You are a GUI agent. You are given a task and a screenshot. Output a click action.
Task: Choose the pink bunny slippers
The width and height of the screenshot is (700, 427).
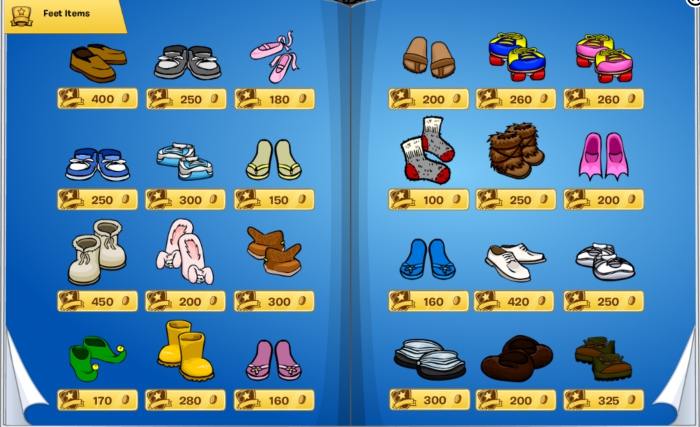click(x=184, y=250)
